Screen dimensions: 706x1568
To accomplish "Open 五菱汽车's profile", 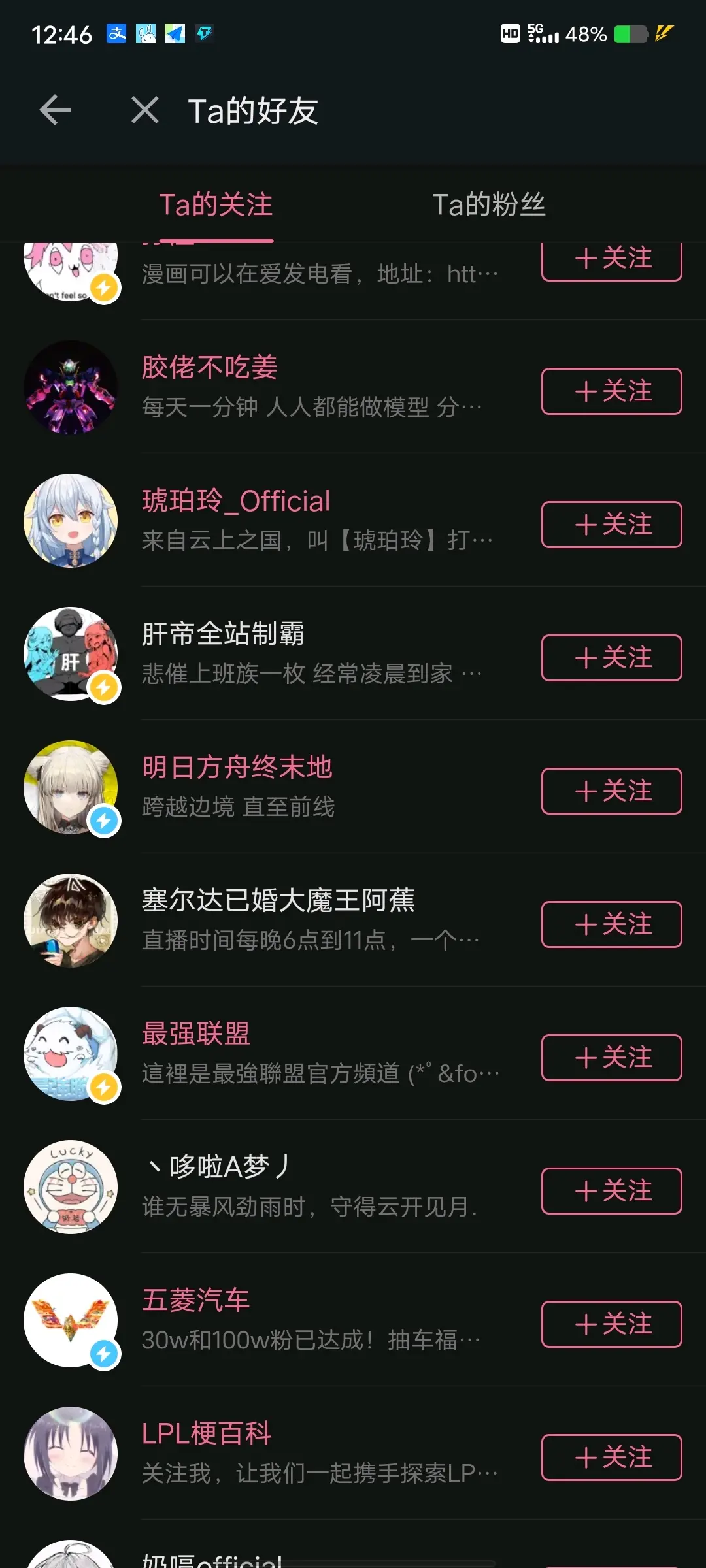I will (196, 1300).
